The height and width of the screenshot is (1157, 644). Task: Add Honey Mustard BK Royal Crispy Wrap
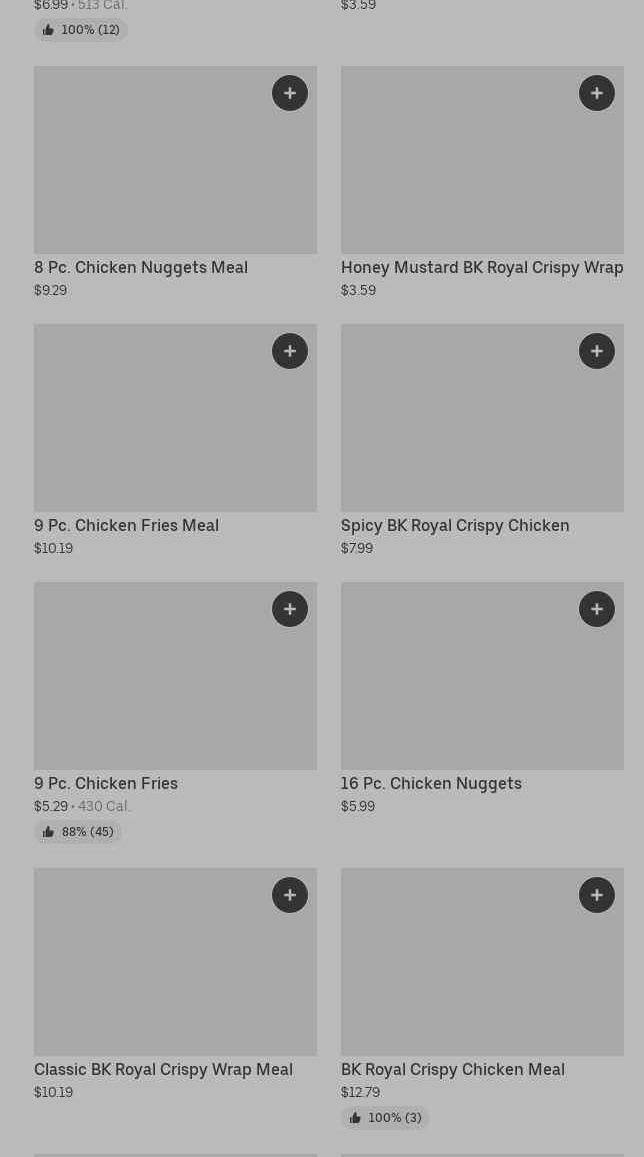click(x=597, y=93)
